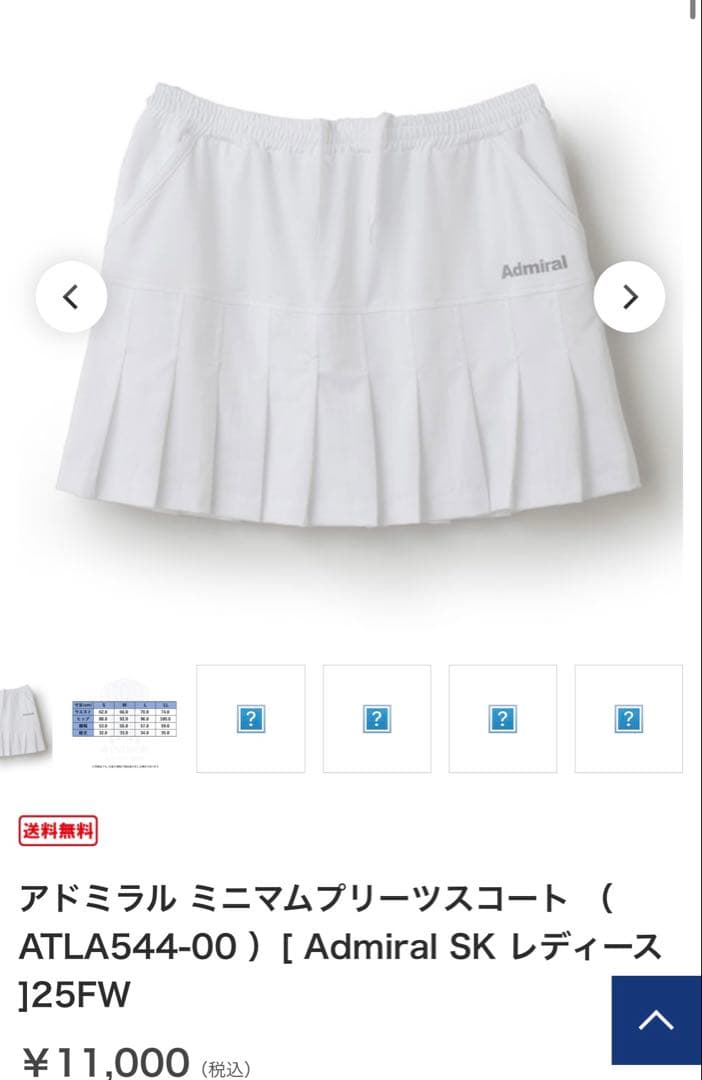
Task: Select the white skirt thumbnail
Action: tap(22, 719)
